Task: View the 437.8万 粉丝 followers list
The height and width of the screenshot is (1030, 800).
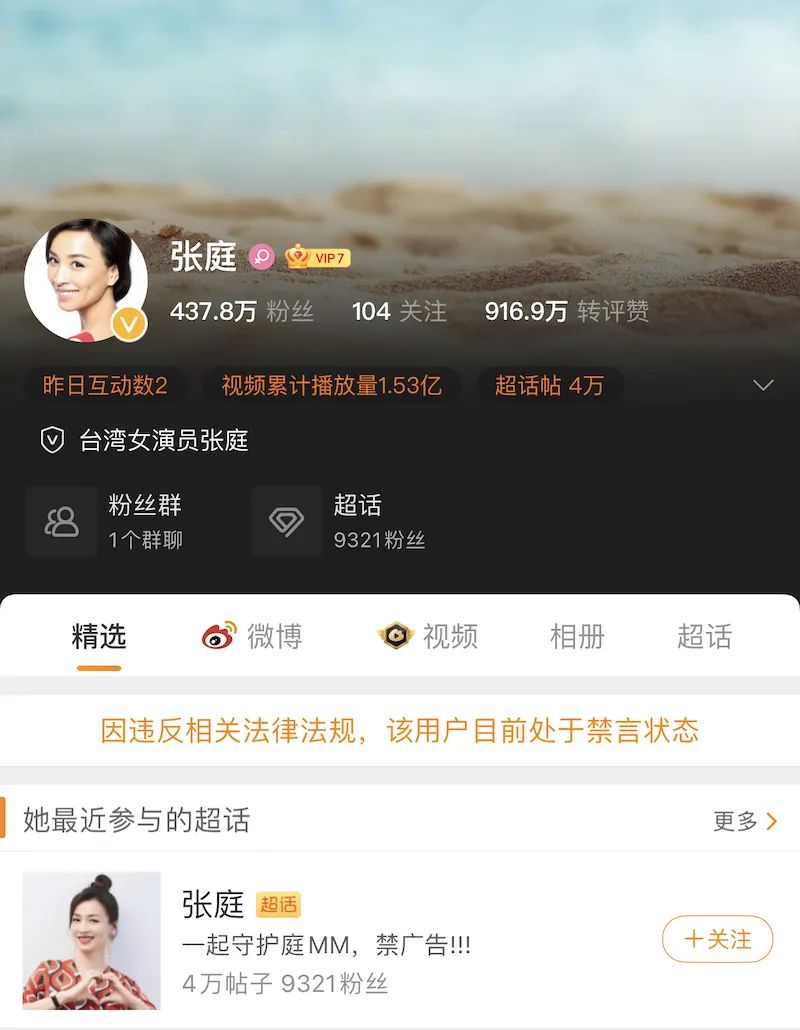Action: click(241, 311)
